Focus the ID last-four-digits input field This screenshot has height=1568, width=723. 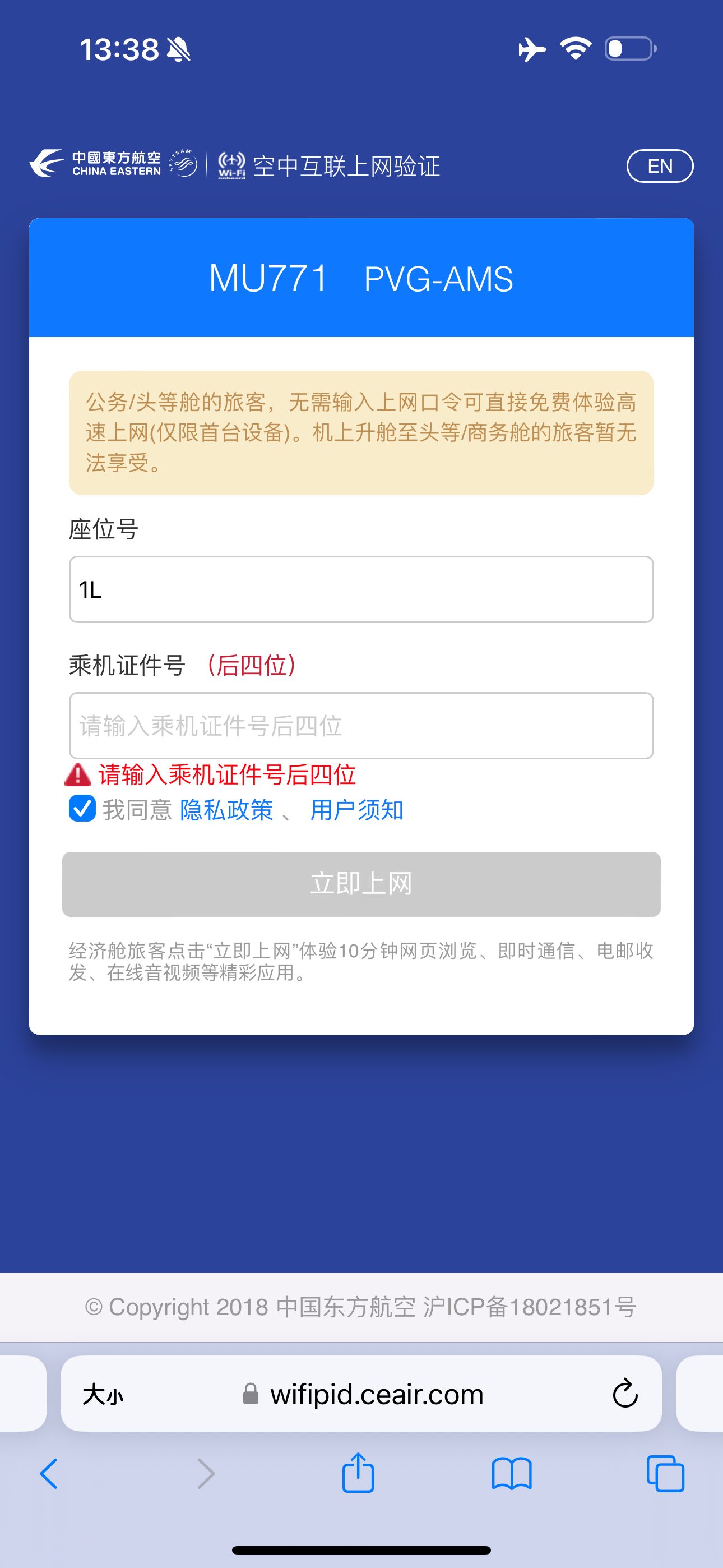(361, 726)
